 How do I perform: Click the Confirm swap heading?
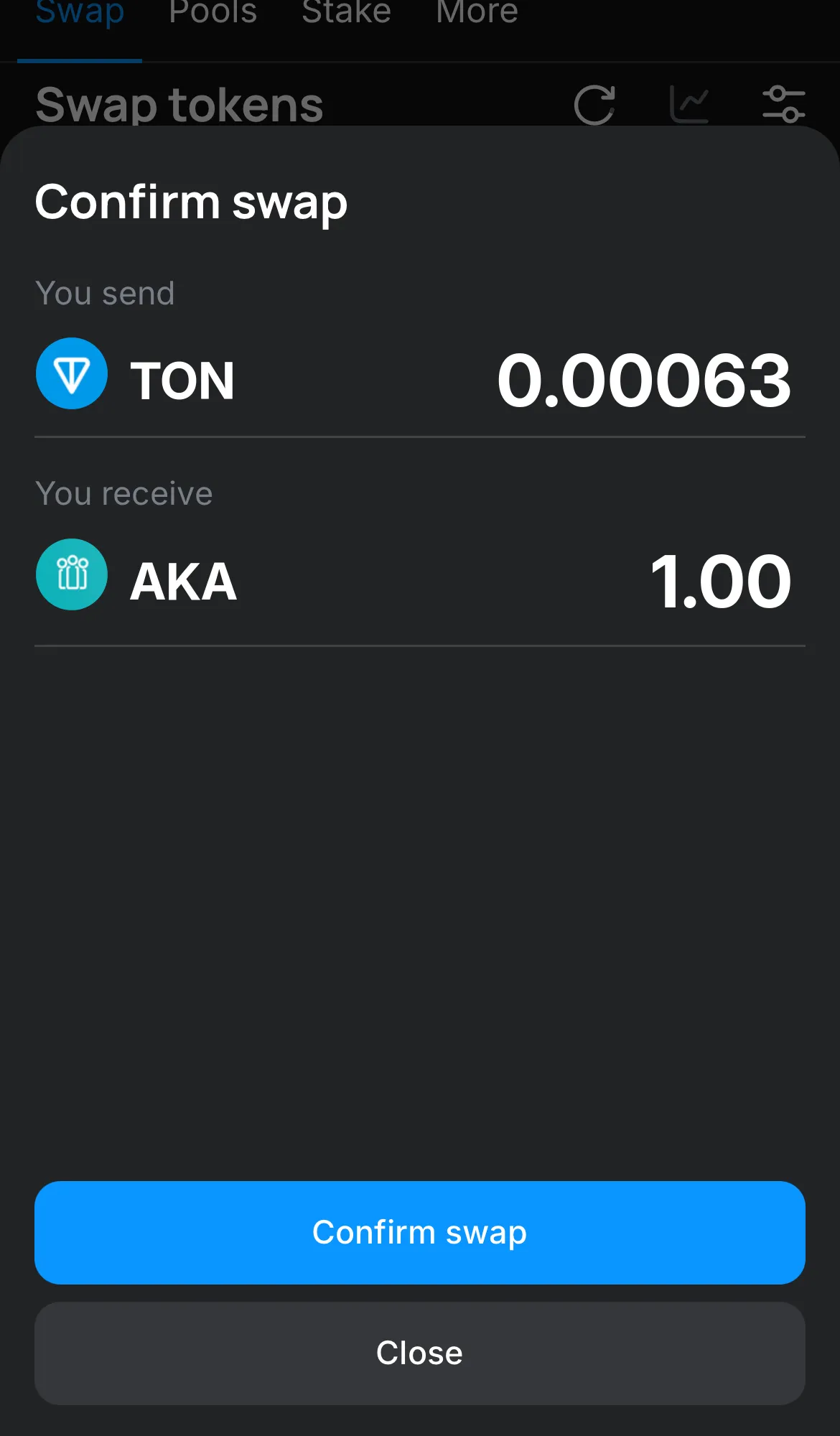[x=191, y=202]
